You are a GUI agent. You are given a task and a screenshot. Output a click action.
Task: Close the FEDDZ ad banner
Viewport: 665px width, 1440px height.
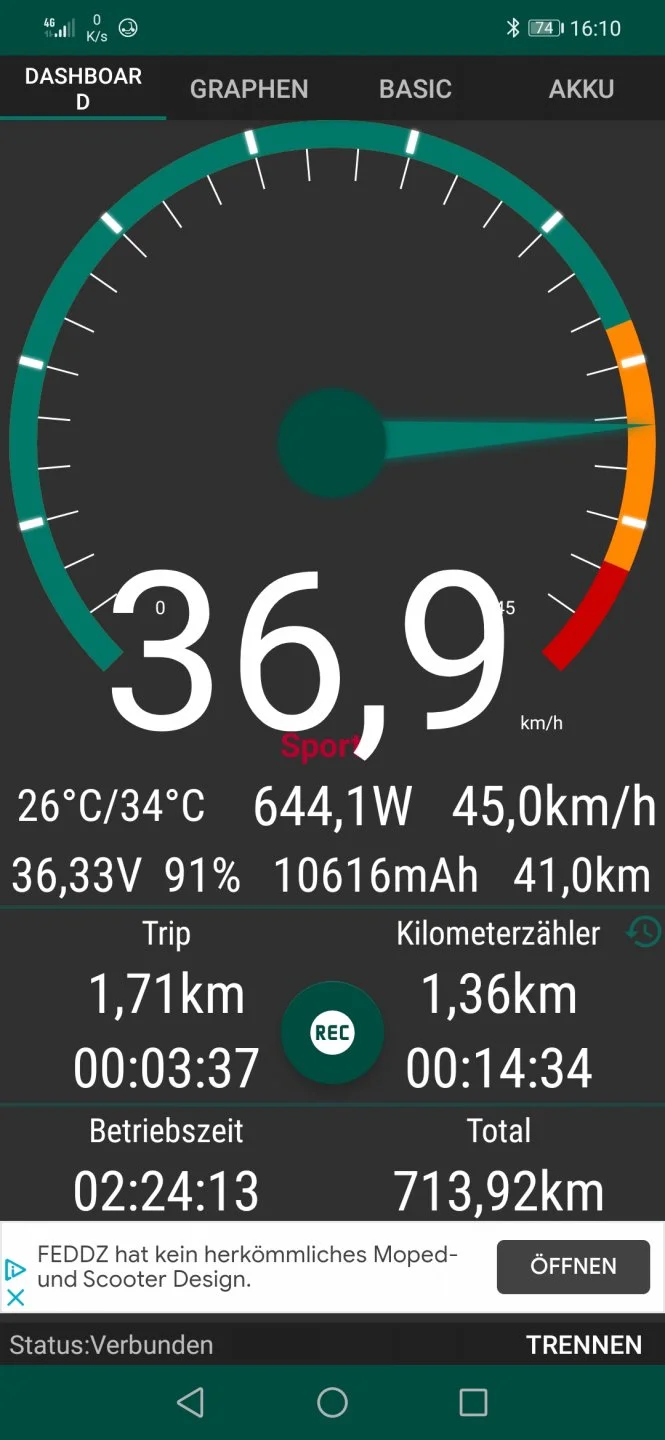coord(16,1297)
